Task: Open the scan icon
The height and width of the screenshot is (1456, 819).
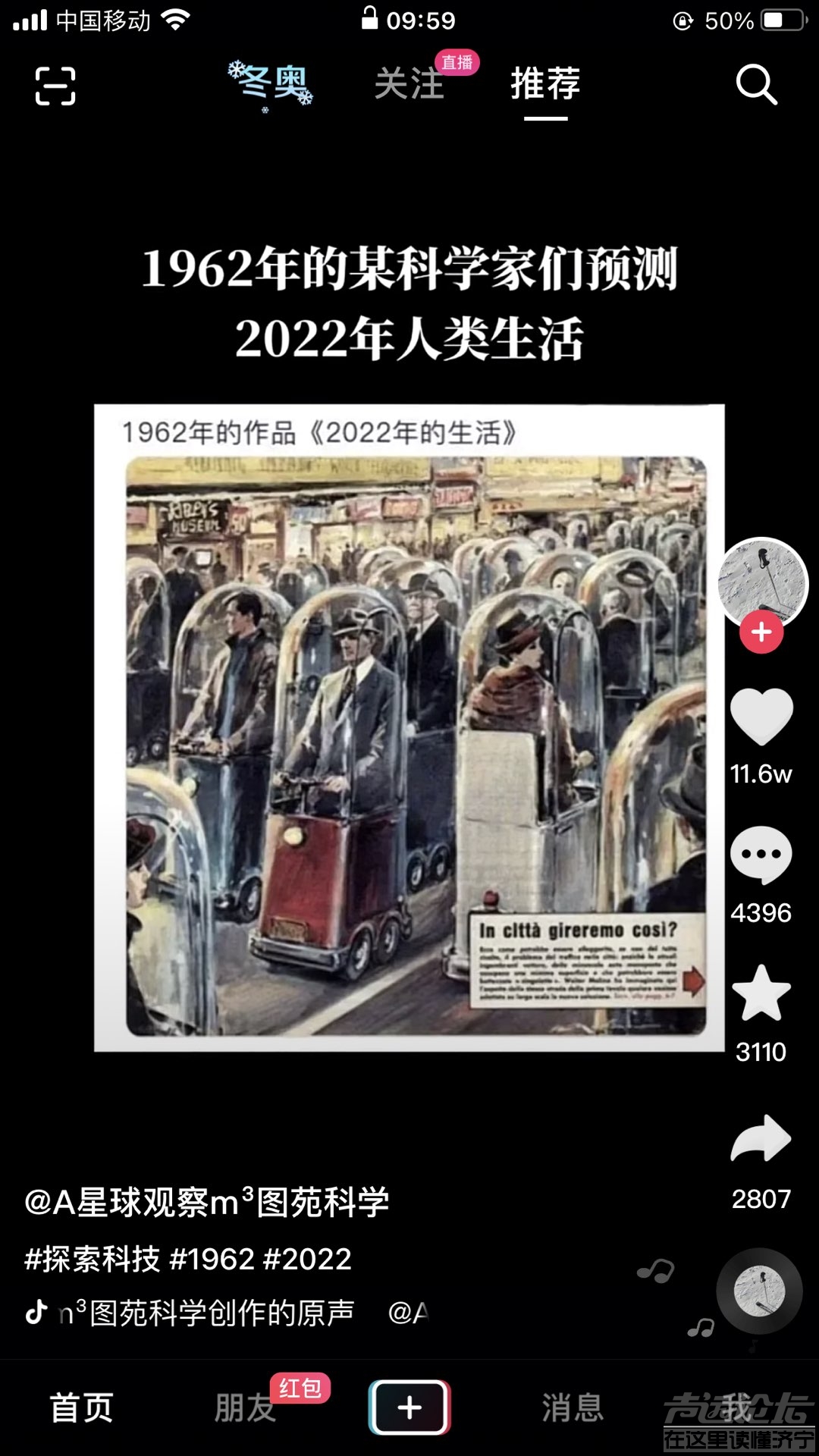Action: tap(55, 86)
